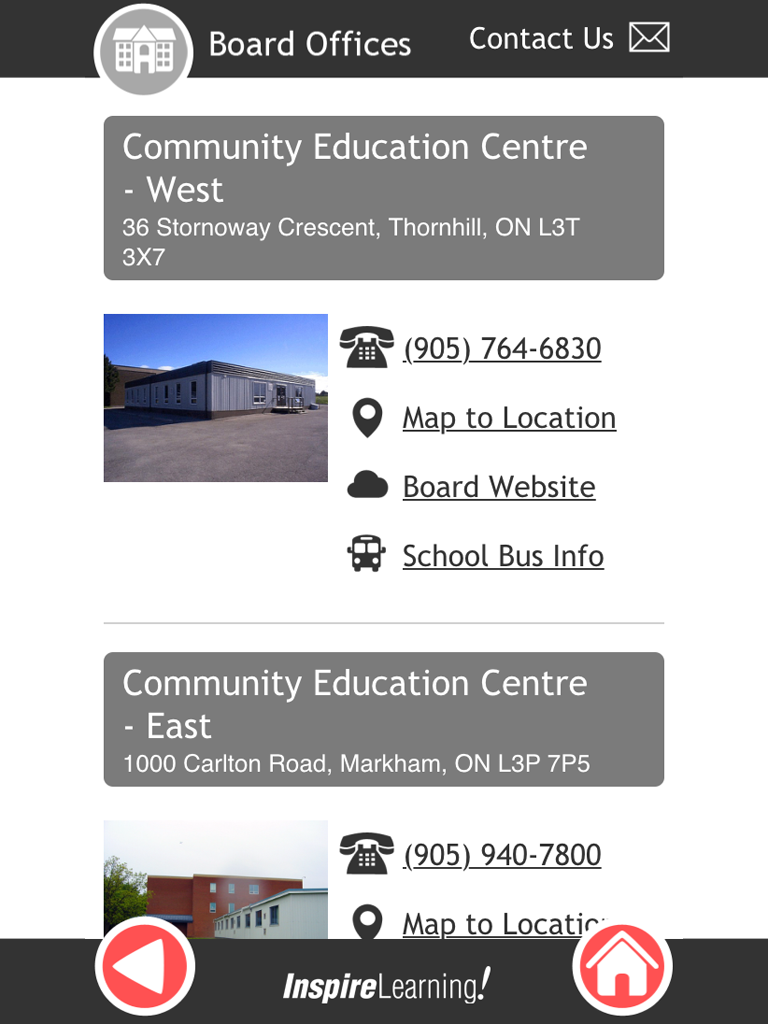Open Contact Us envelope
The height and width of the screenshot is (1024, 768).
(648, 37)
